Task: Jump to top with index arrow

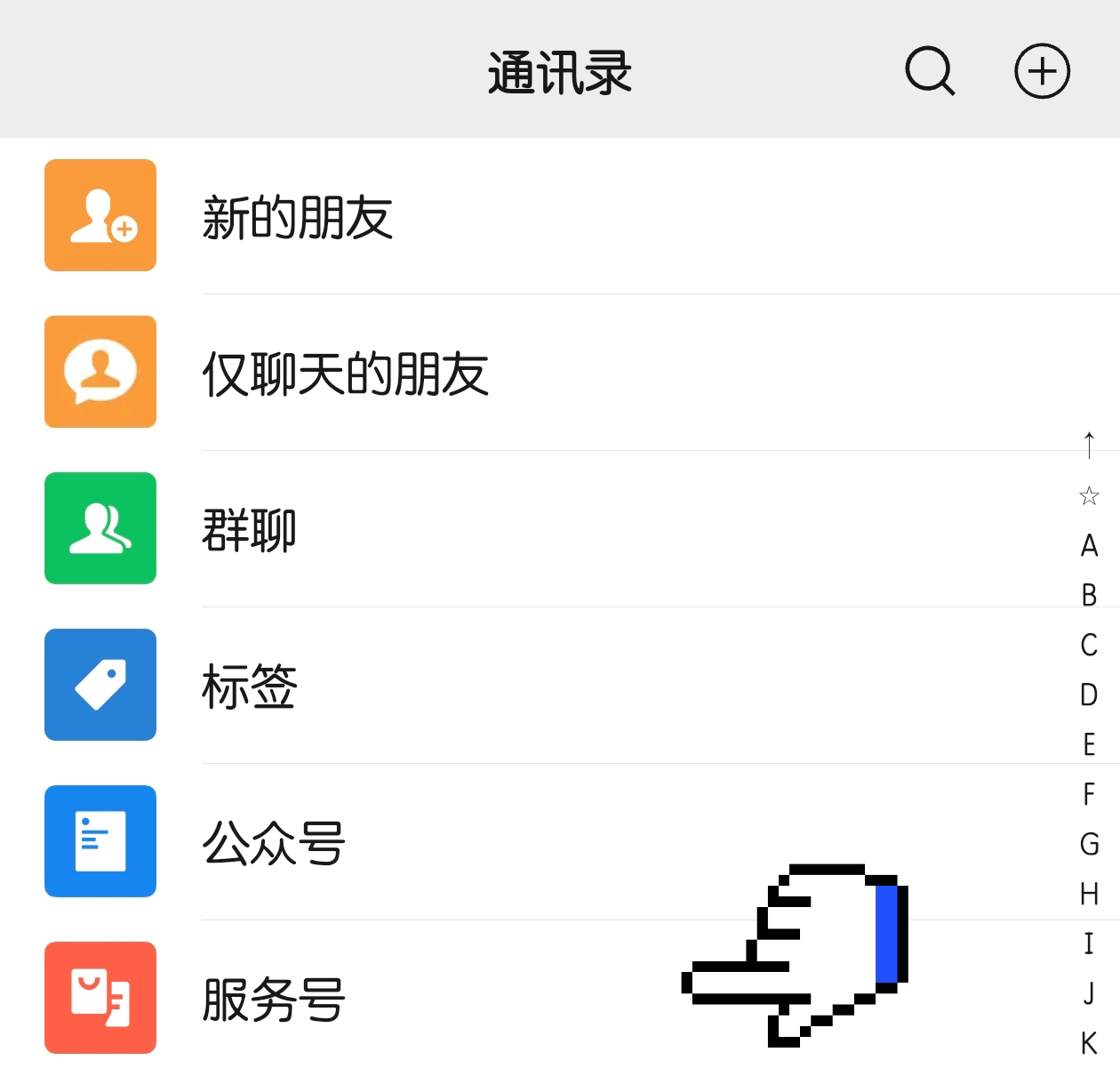Action: 1089,445
